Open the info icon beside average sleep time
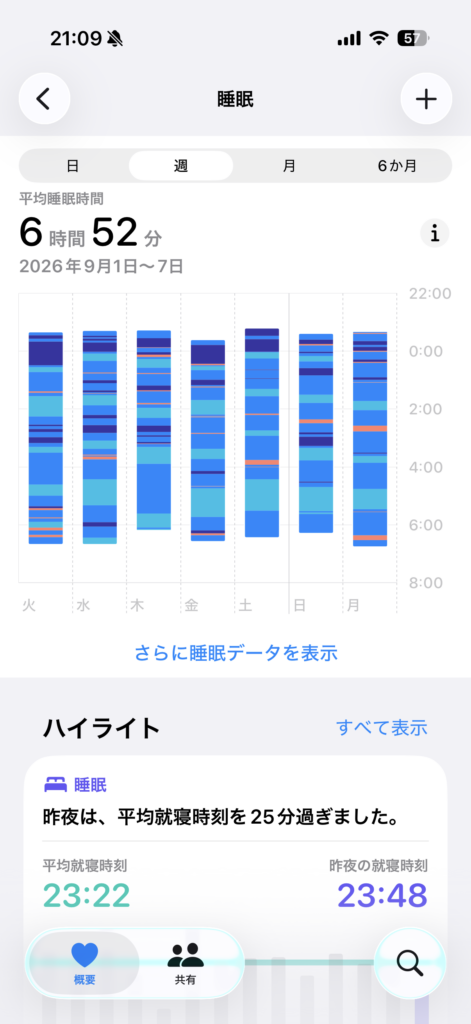Screen dimensions: 471x1024 pos(434,232)
